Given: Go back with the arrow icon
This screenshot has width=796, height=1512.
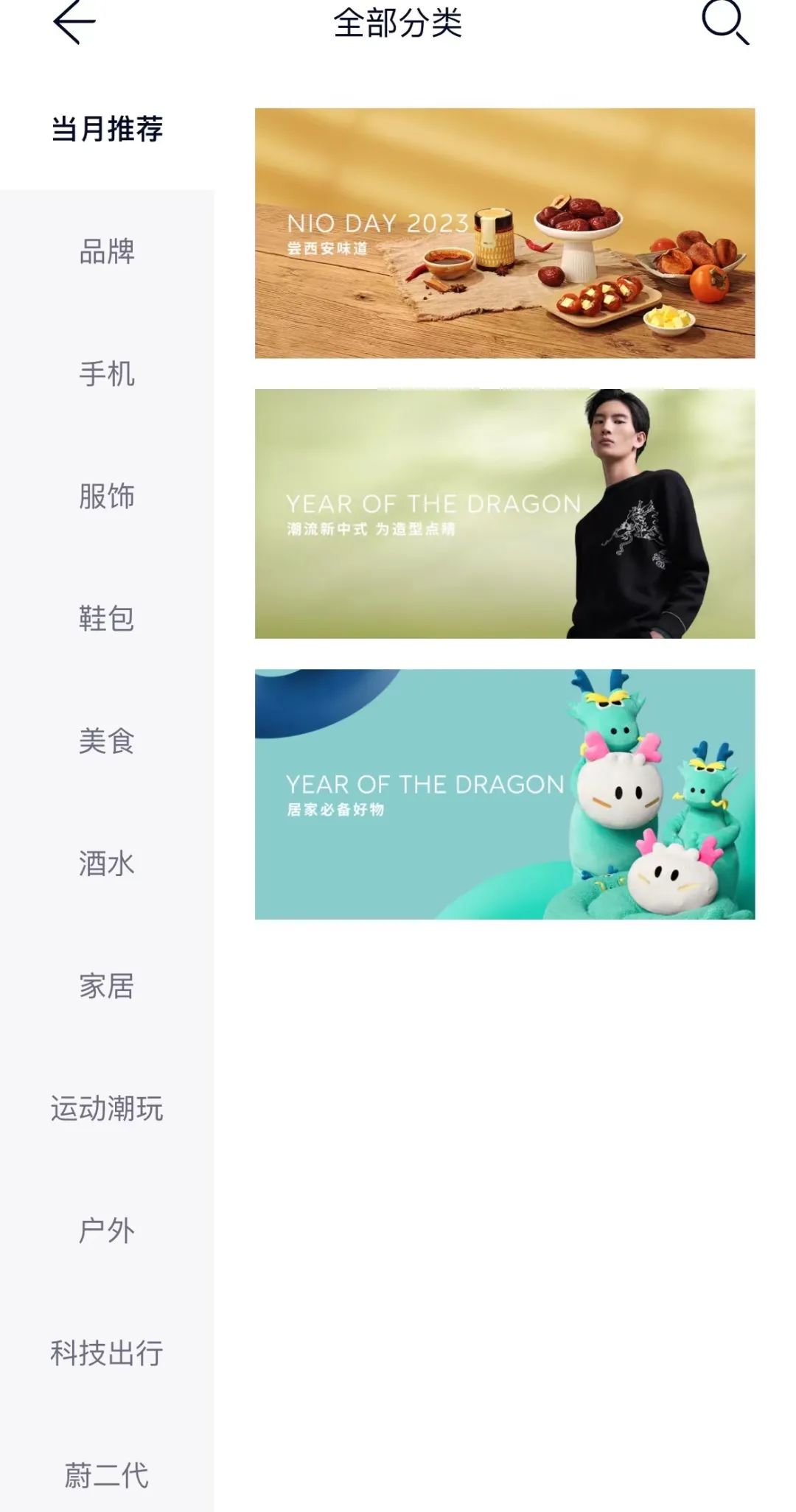Looking at the screenshot, I should pyautogui.click(x=74, y=23).
